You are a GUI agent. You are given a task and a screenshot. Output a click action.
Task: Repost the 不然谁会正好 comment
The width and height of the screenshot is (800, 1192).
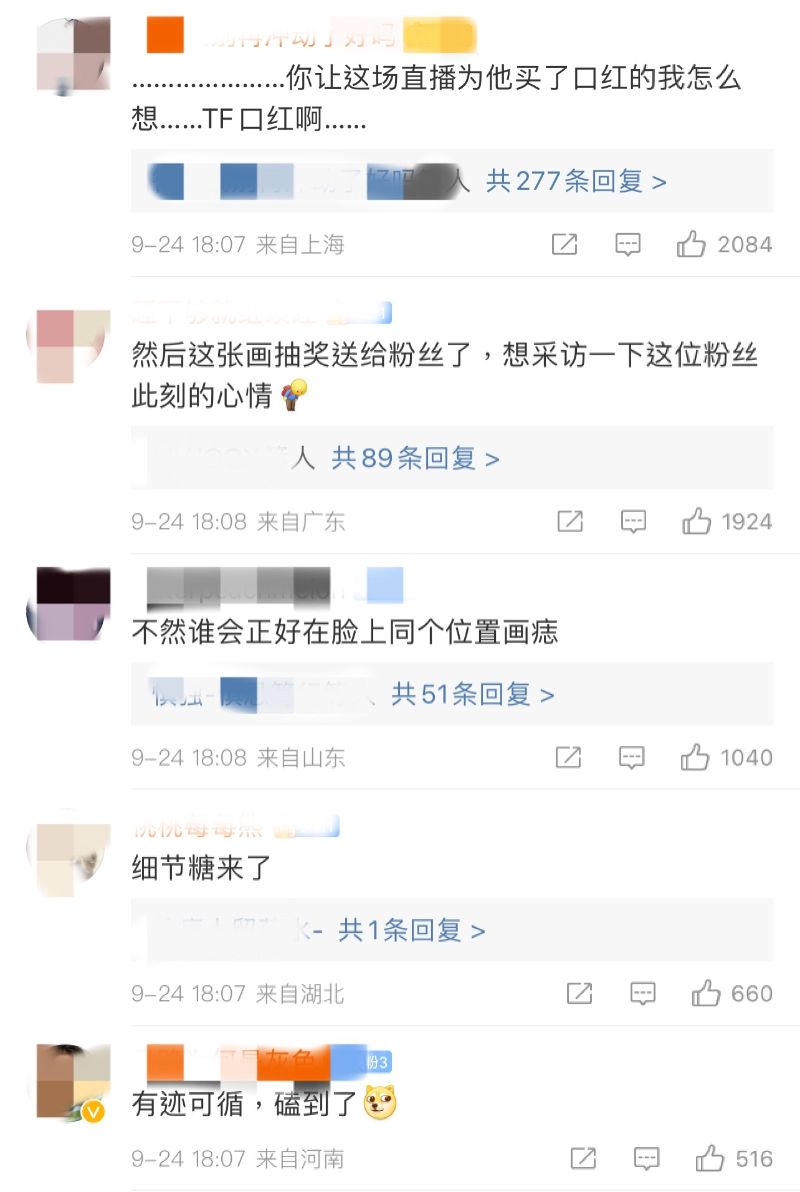568,758
